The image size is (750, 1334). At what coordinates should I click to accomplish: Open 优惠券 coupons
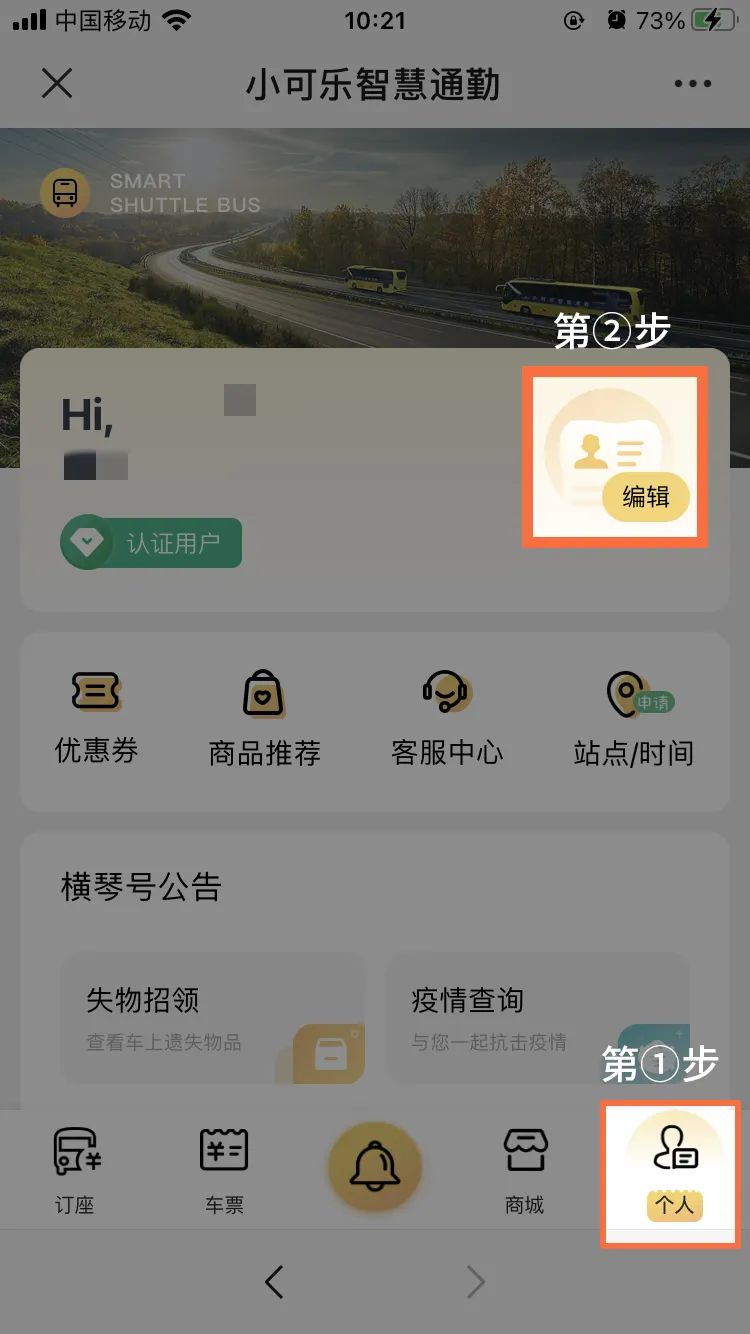[x=96, y=716]
